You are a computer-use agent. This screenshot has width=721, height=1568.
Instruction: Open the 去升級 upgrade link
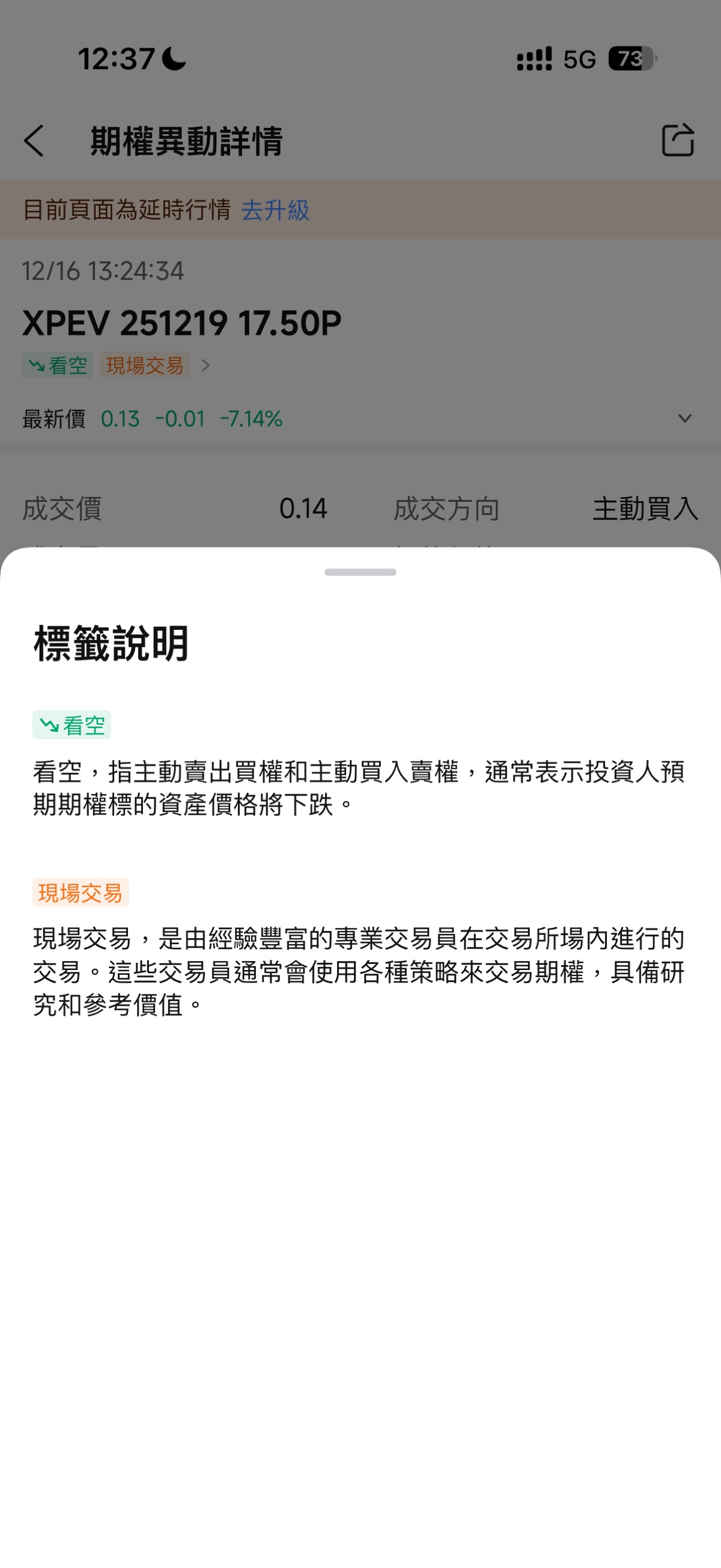tap(275, 210)
